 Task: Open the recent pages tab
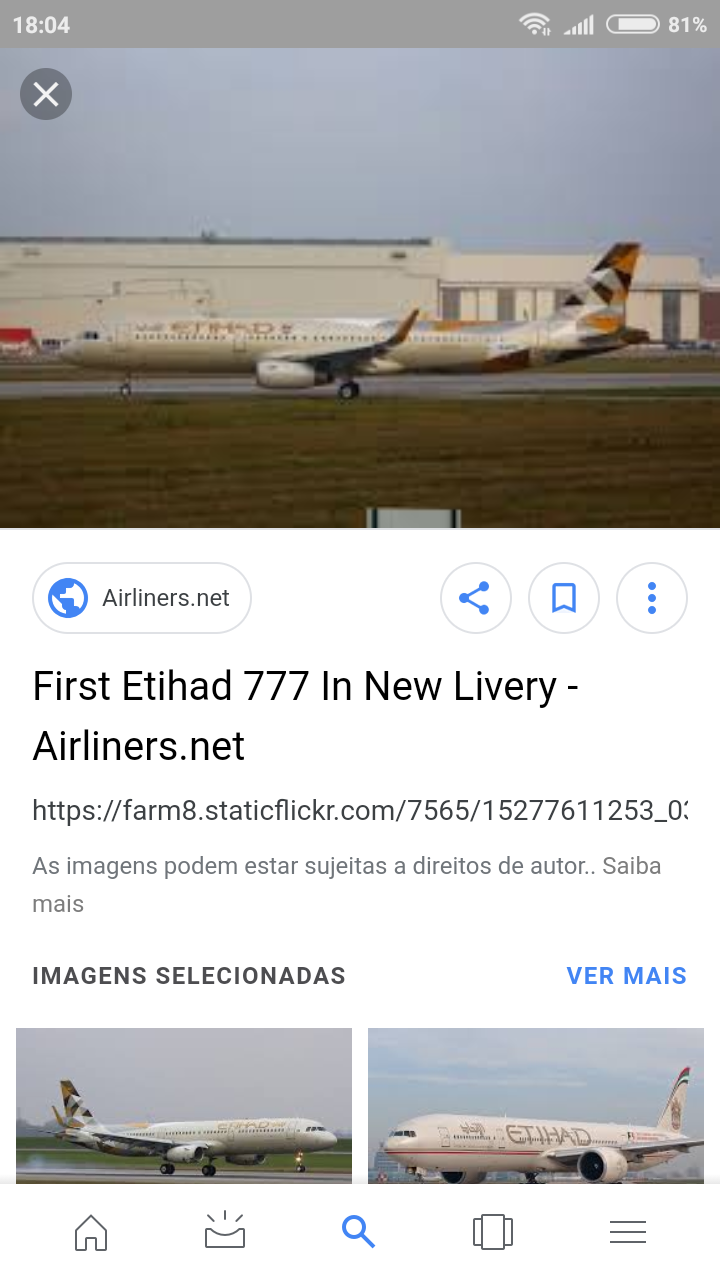tap(492, 1231)
